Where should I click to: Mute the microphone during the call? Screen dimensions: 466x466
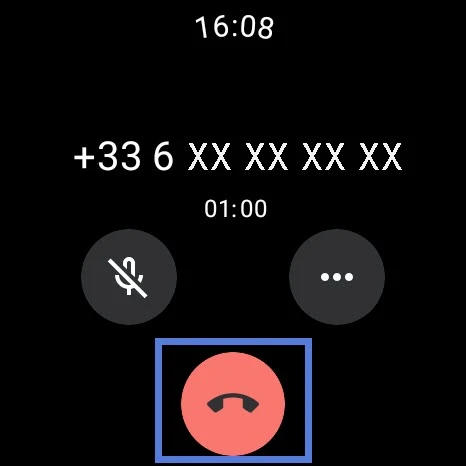click(129, 277)
